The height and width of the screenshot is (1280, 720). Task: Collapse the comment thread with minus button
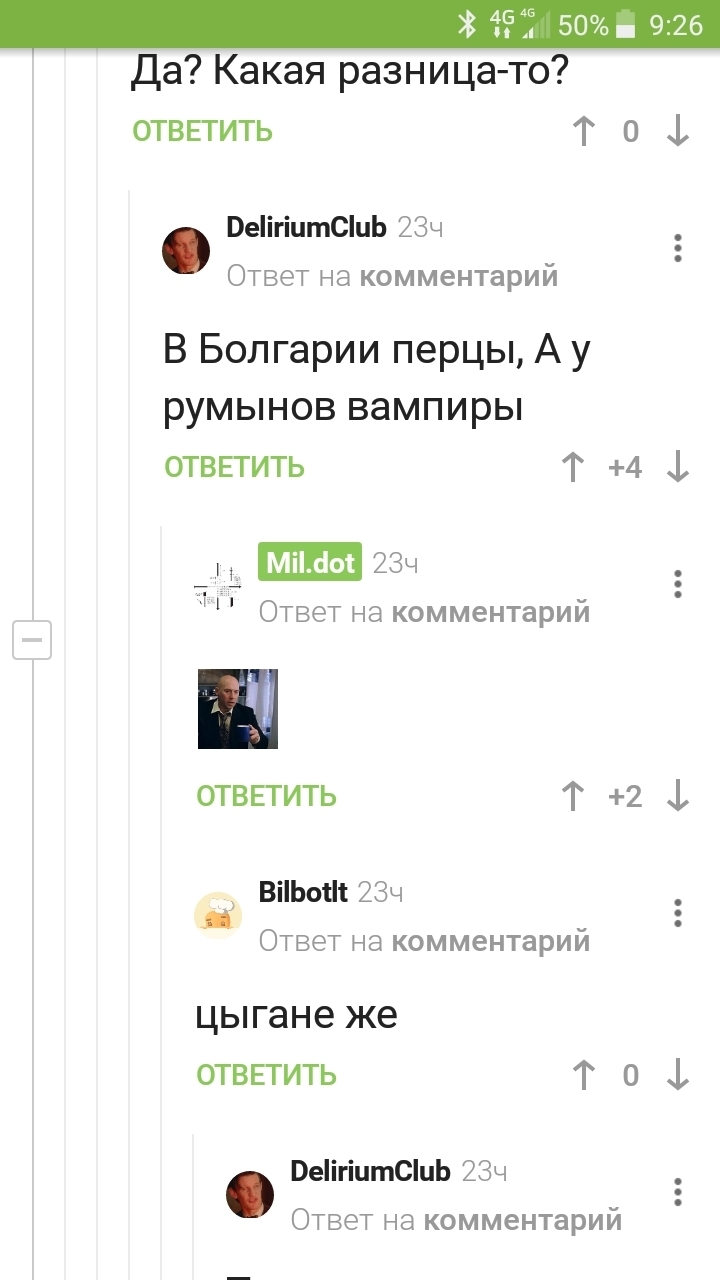(x=31, y=639)
